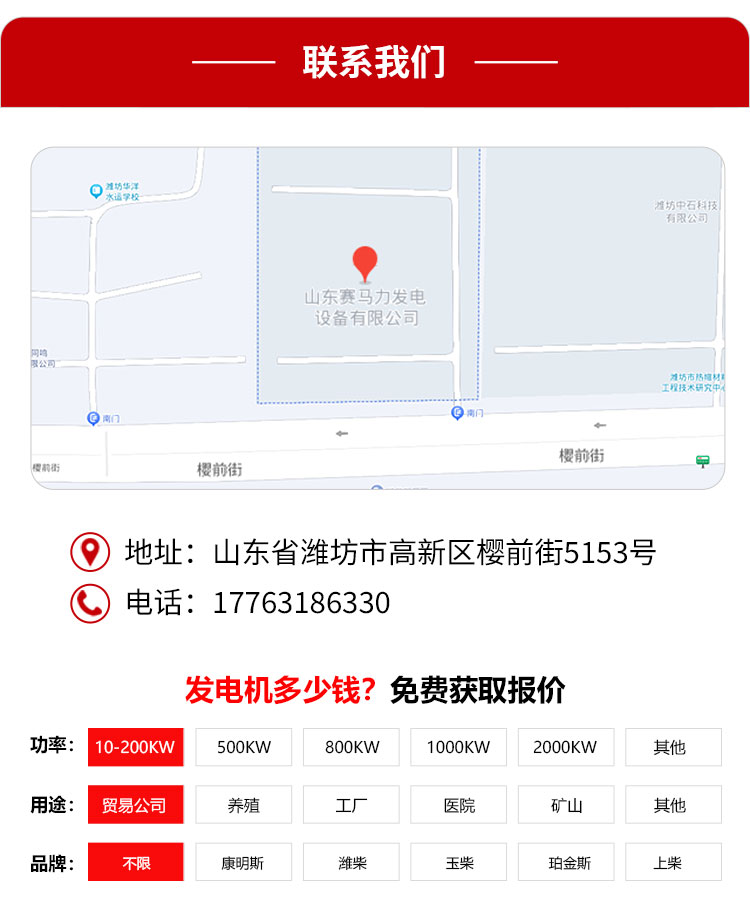Select 1000KW generator power
Image resolution: width=750 pixels, height=905 pixels.
(x=458, y=747)
